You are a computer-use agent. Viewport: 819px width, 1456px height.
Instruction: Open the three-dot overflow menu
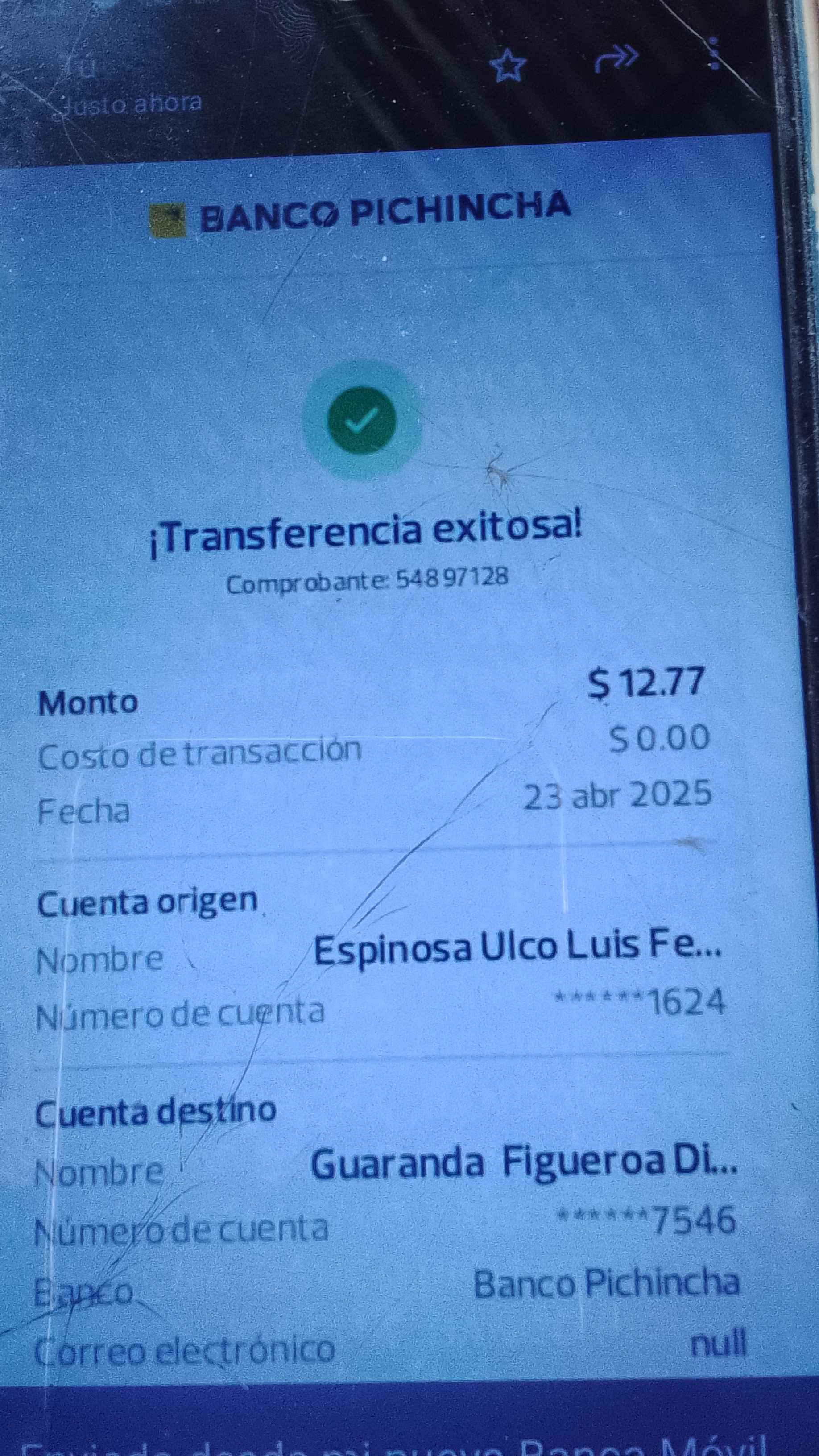click(x=715, y=54)
